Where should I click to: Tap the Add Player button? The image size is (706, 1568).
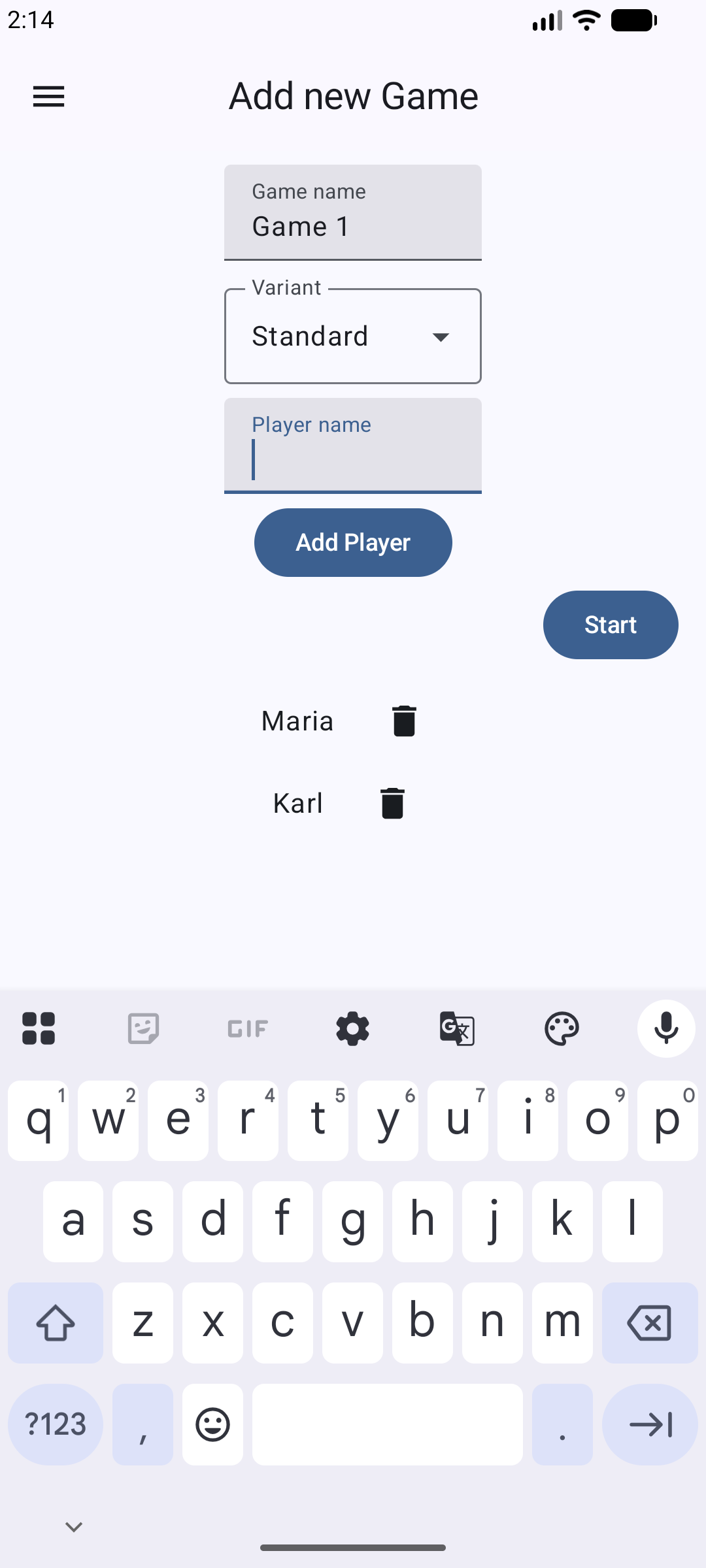tap(353, 542)
